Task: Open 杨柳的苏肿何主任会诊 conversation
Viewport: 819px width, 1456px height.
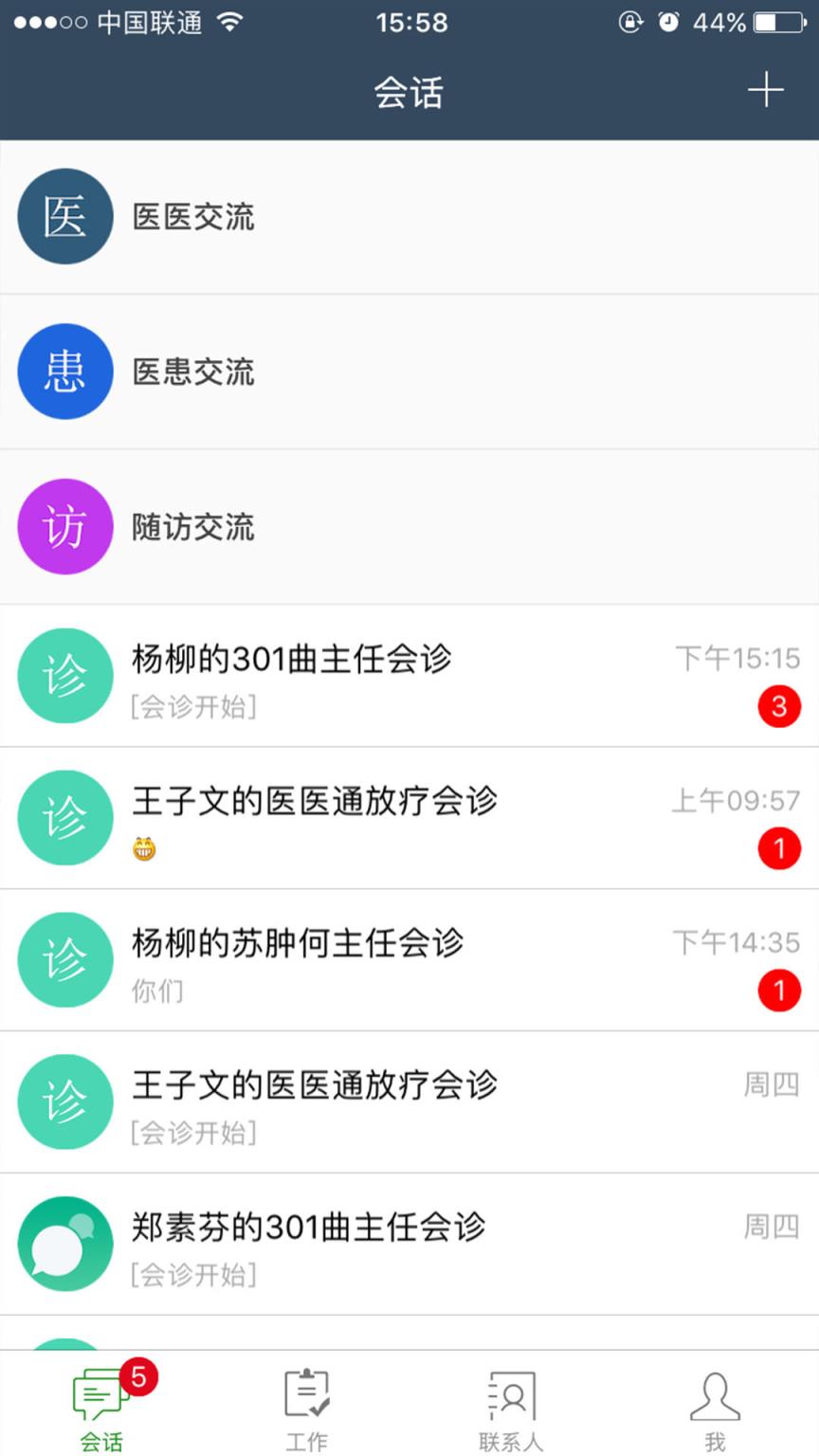Action: coord(379,960)
